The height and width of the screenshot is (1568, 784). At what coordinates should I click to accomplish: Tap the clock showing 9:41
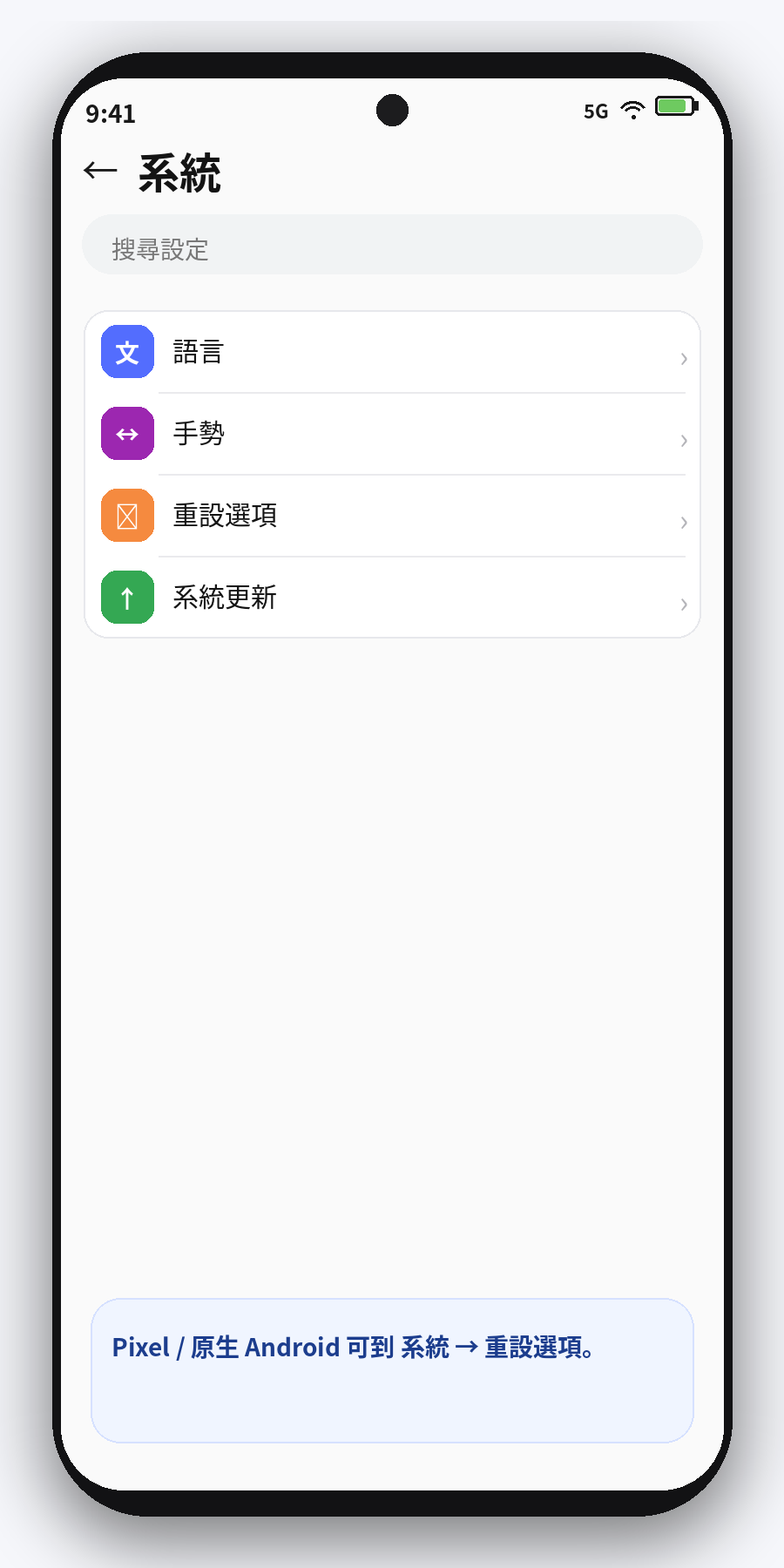point(111,113)
